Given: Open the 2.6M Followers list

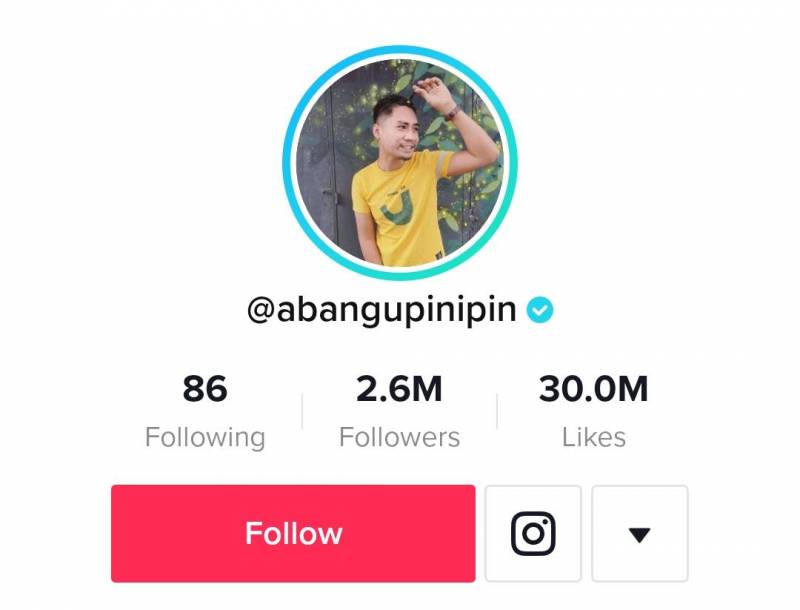Looking at the screenshot, I should [x=399, y=411].
